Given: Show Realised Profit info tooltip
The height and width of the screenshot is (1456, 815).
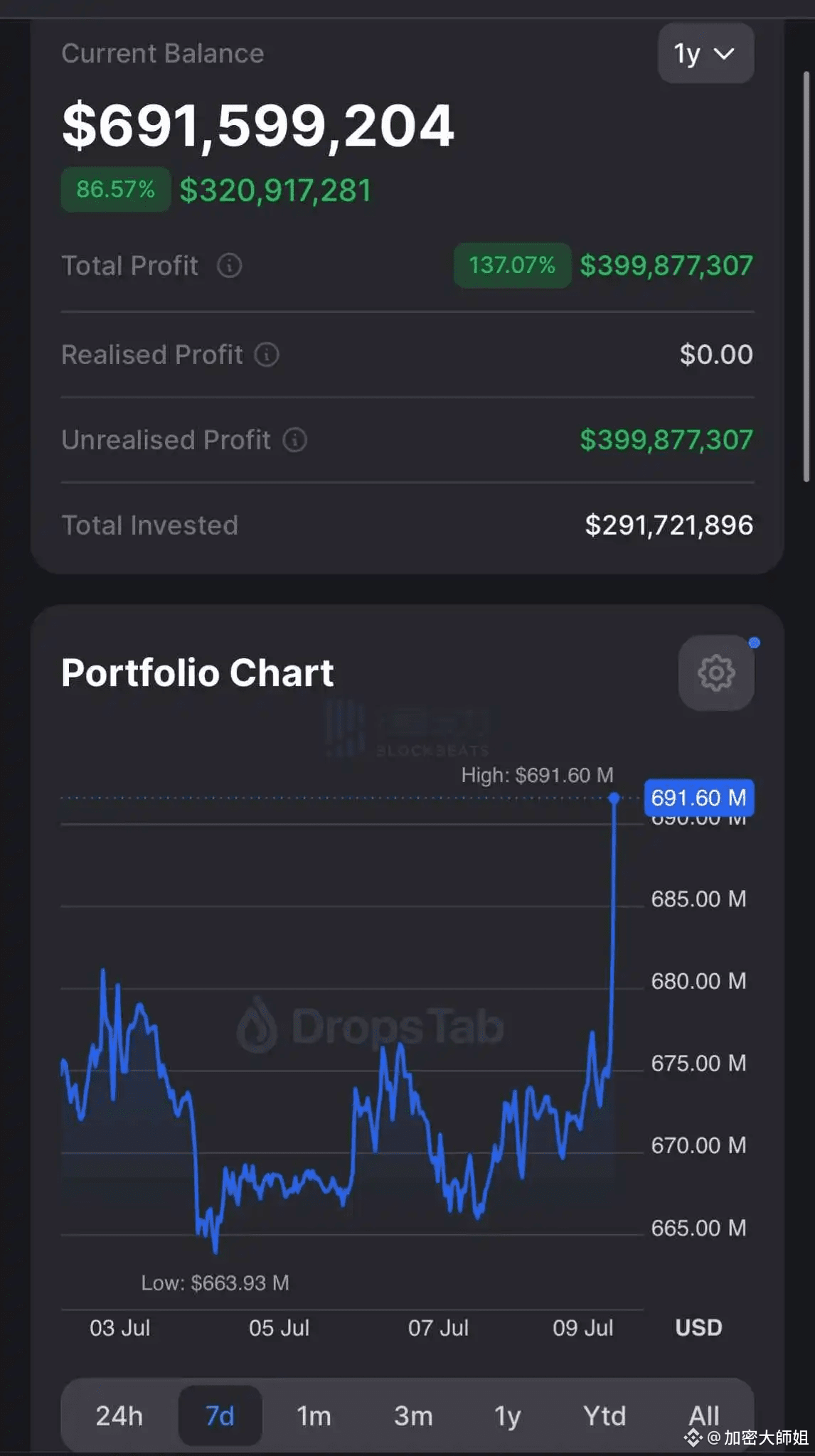Looking at the screenshot, I should (267, 354).
